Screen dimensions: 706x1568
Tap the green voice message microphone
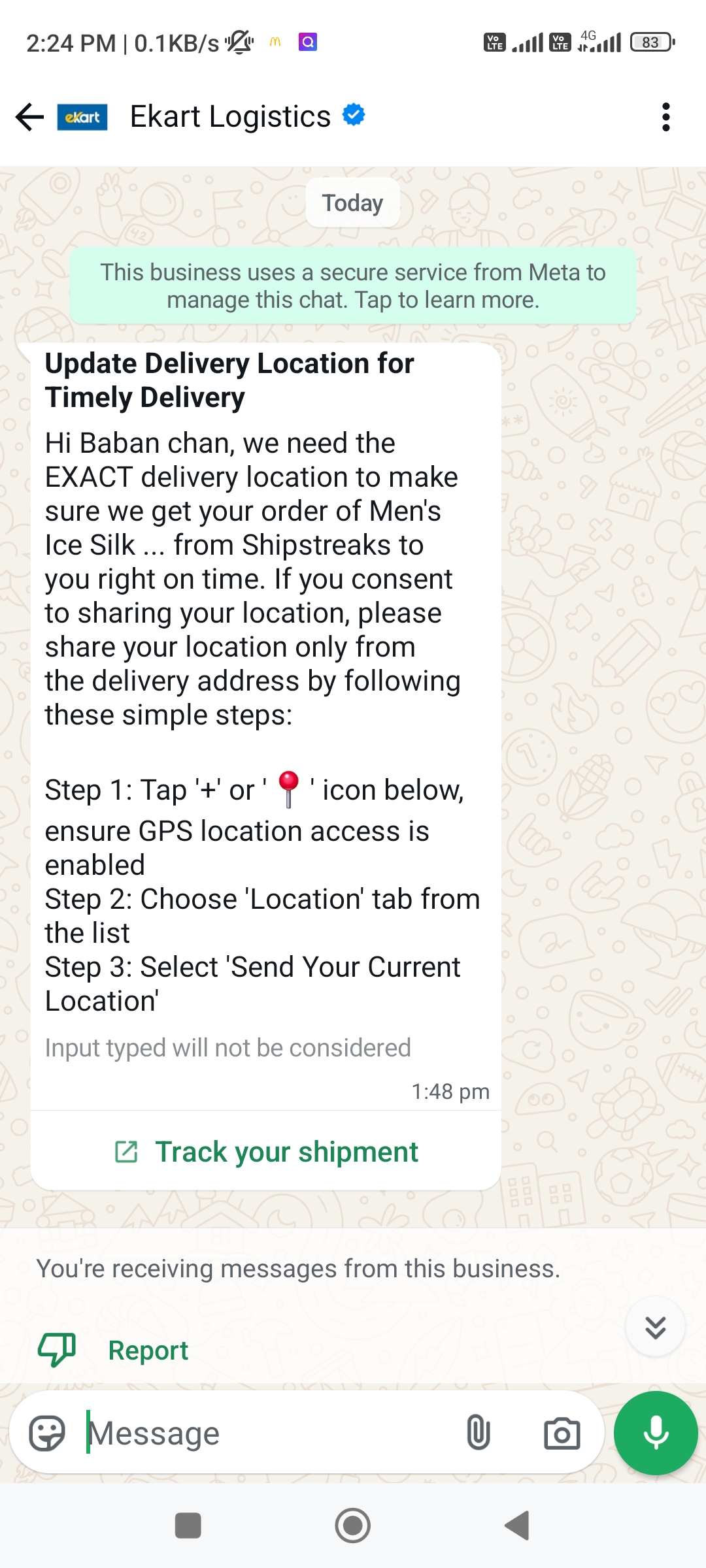656,1433
